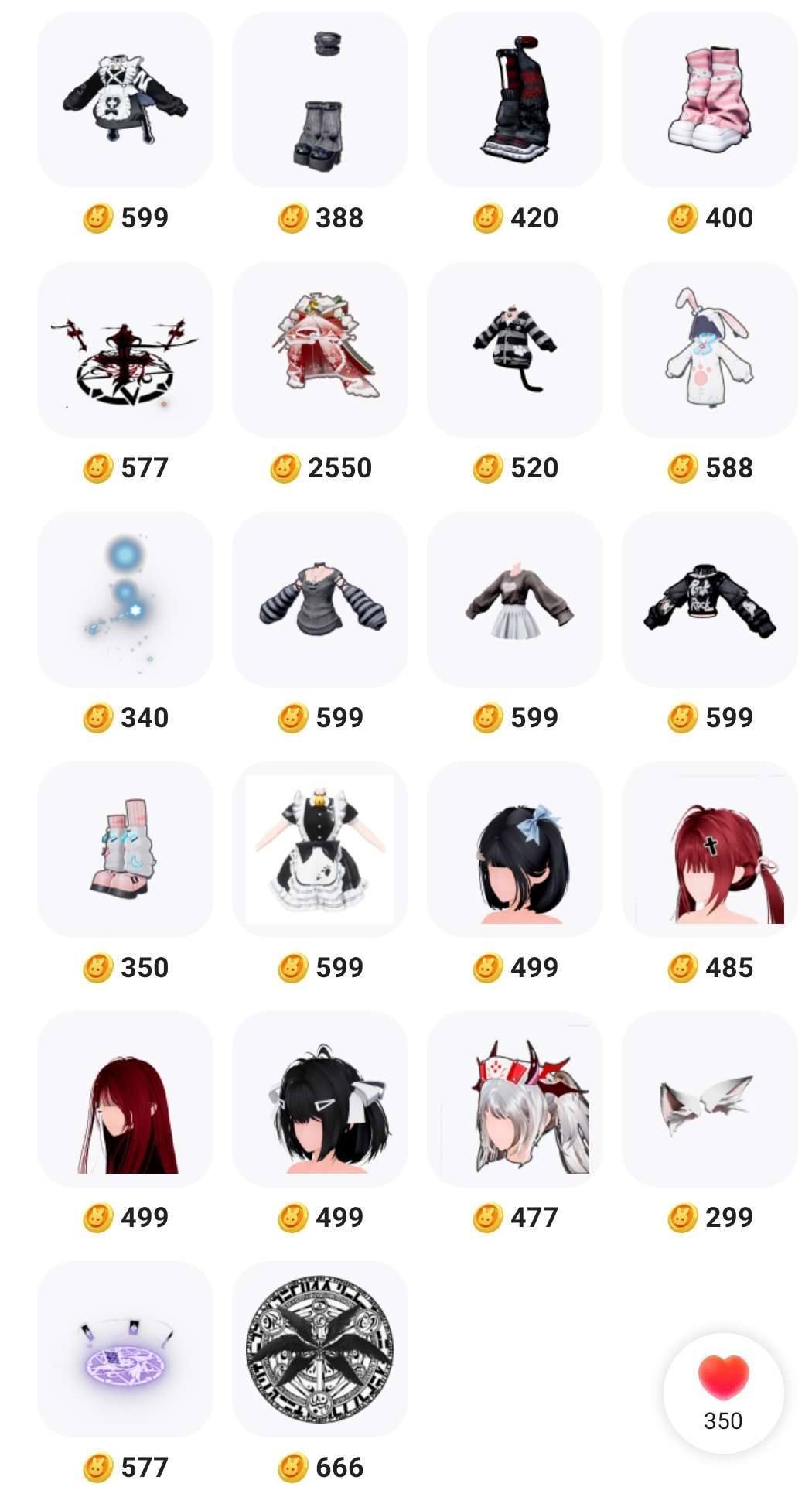The height and width of the screenshot is (1487, 812).
Task: Open the silver hair with nurse cap for 477
Action: (515, 1099)
